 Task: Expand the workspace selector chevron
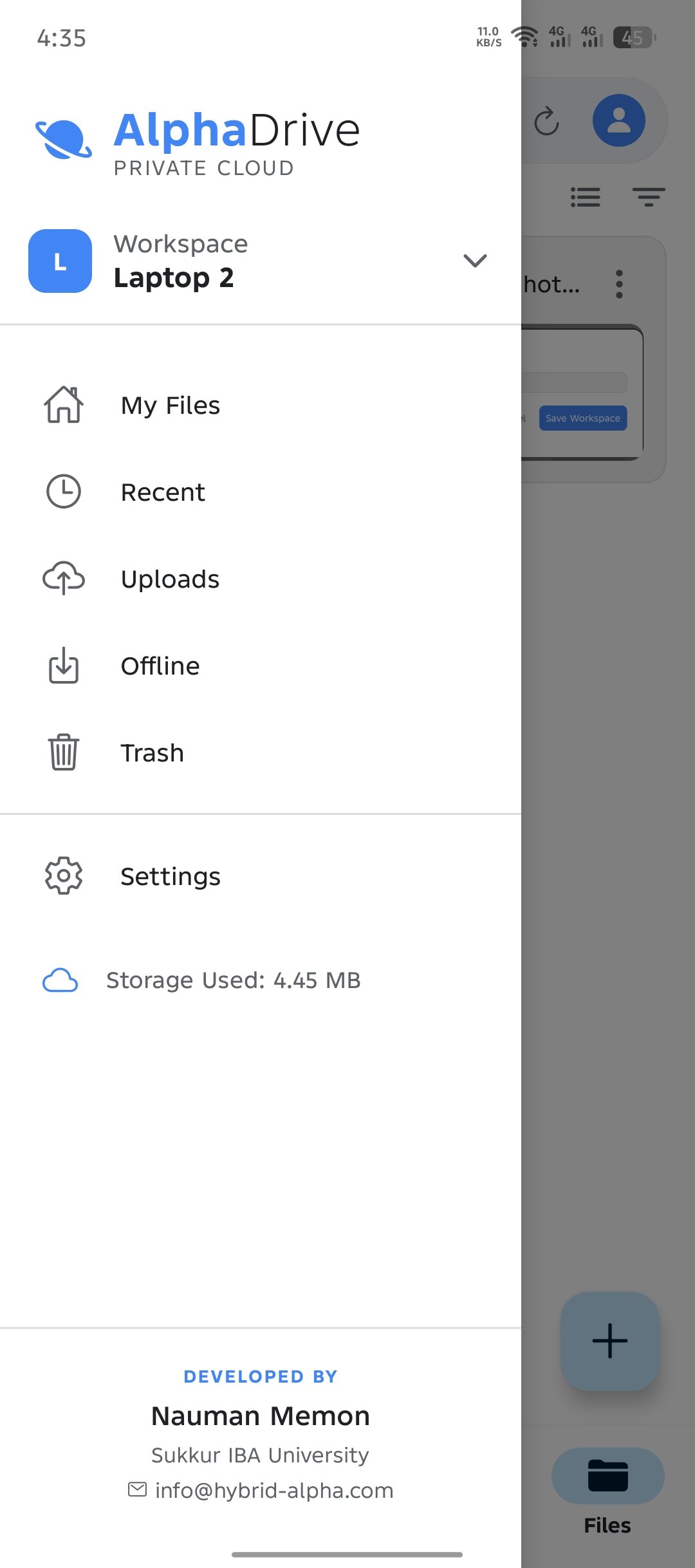click(474, 261)
